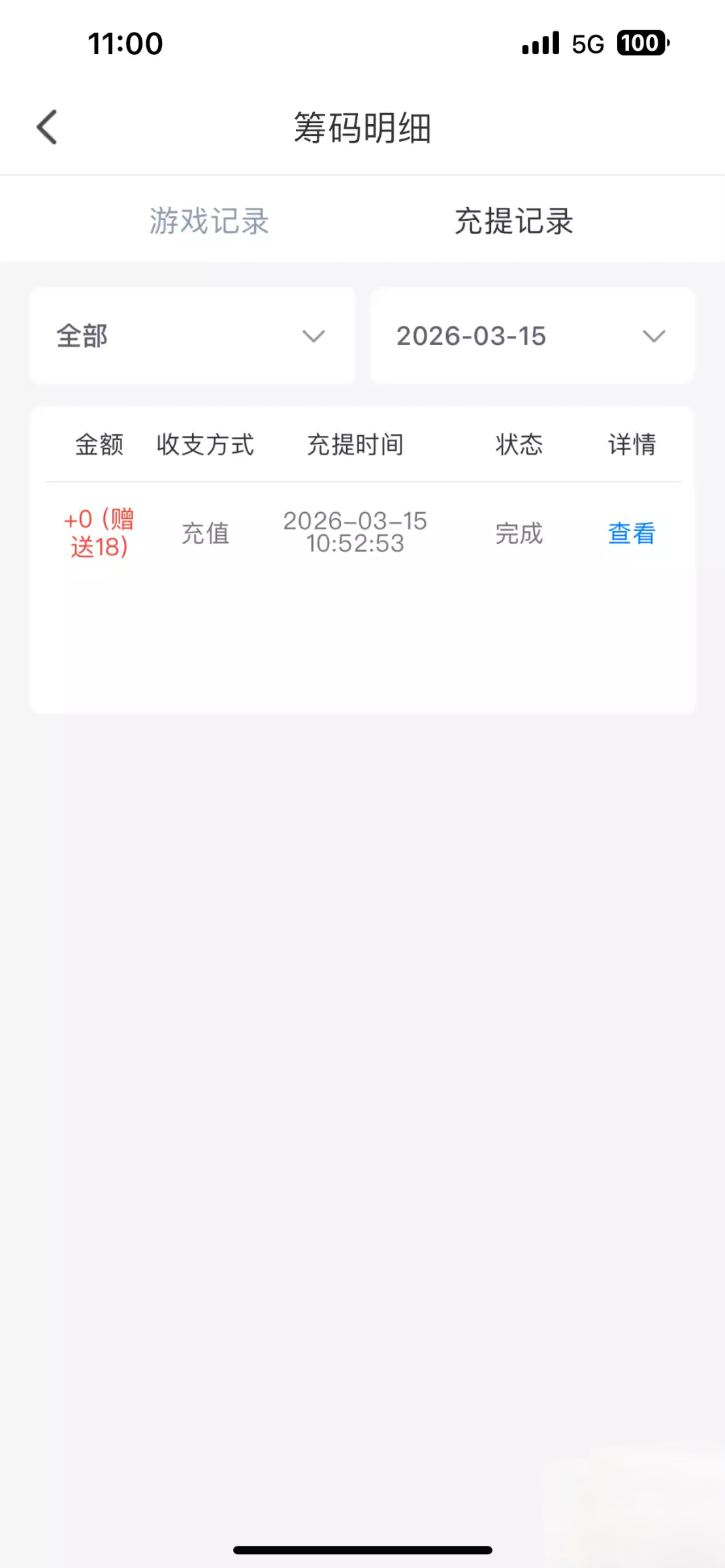This screenshot has height=1568, width=725.
Task: Select the 充提记录 tab
Action: coord(514,221)
